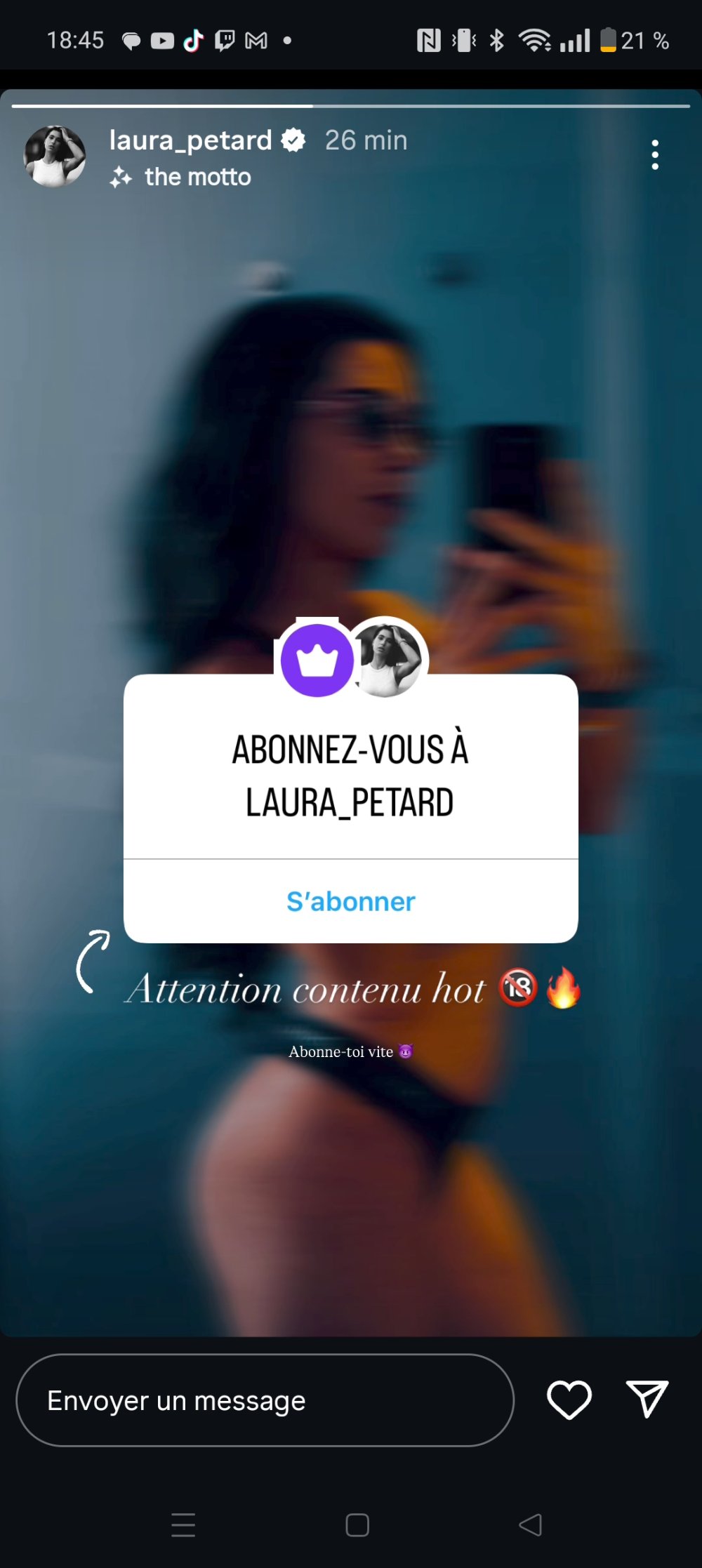The height and width of the screenshot is (1568, 702).
Task: Go back using system back button
Action: pyautogui.click(x=530, y=1524)
